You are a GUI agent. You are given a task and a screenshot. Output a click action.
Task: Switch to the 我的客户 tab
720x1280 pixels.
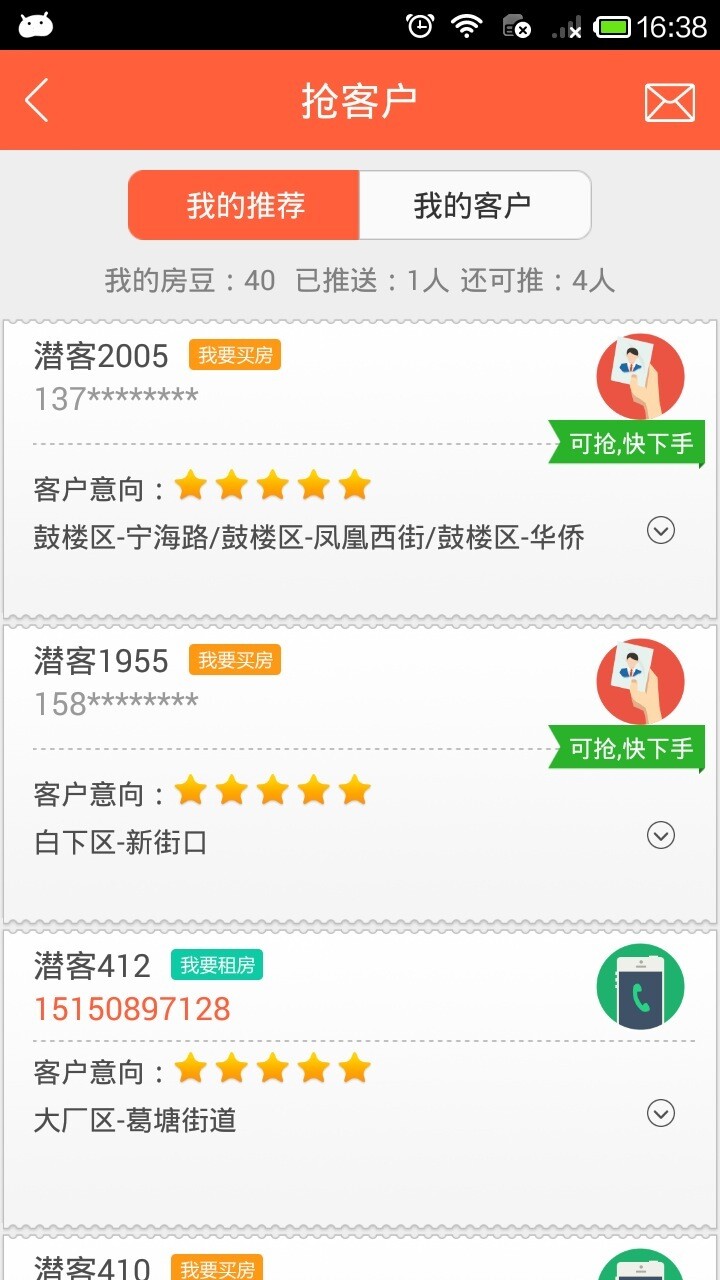click(474, 206)
